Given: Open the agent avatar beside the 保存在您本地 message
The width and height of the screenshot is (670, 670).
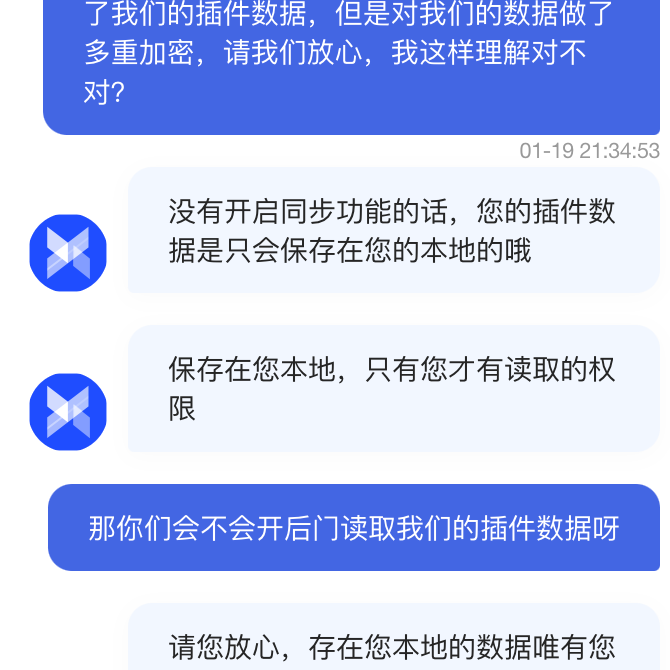Looking at the screenshot, I should click(68, 411).
